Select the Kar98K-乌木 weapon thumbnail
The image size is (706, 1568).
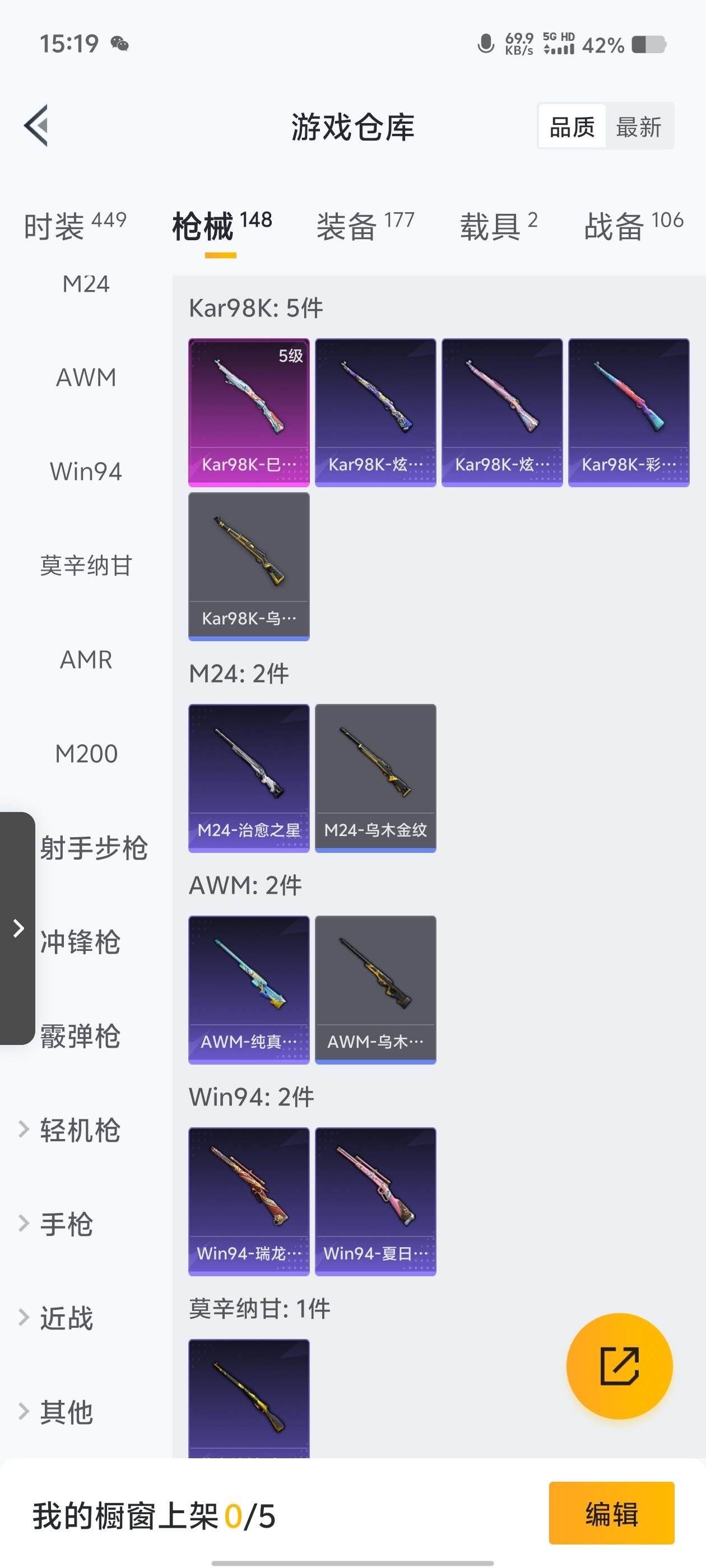(249, 566)
